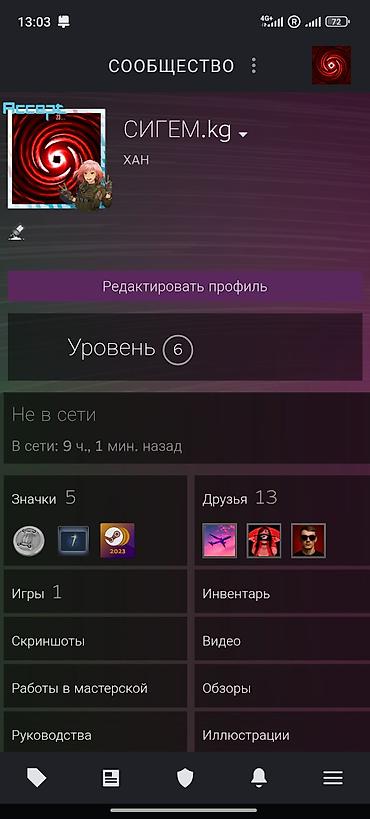Go to Скриншоты
The image size is (370, 819).
[95, 640]
